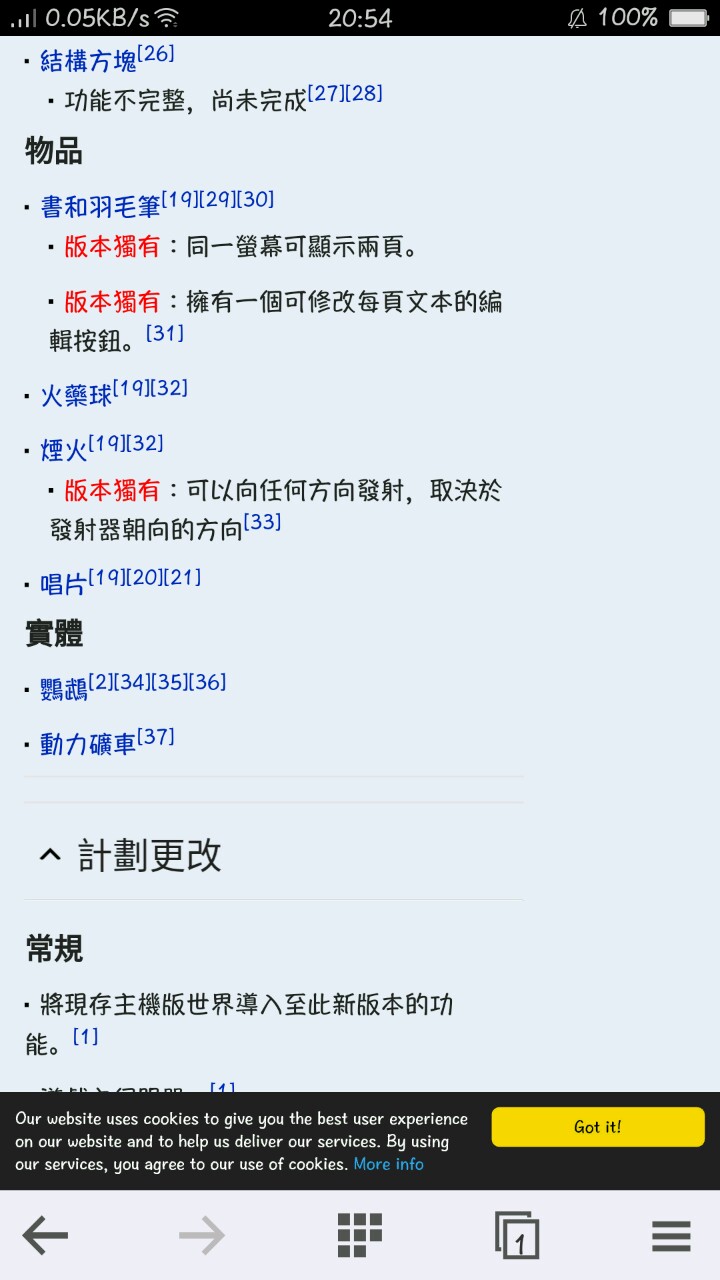Open the browser's grid home menu
The image size is (720, 1280).
(360, 1236)
